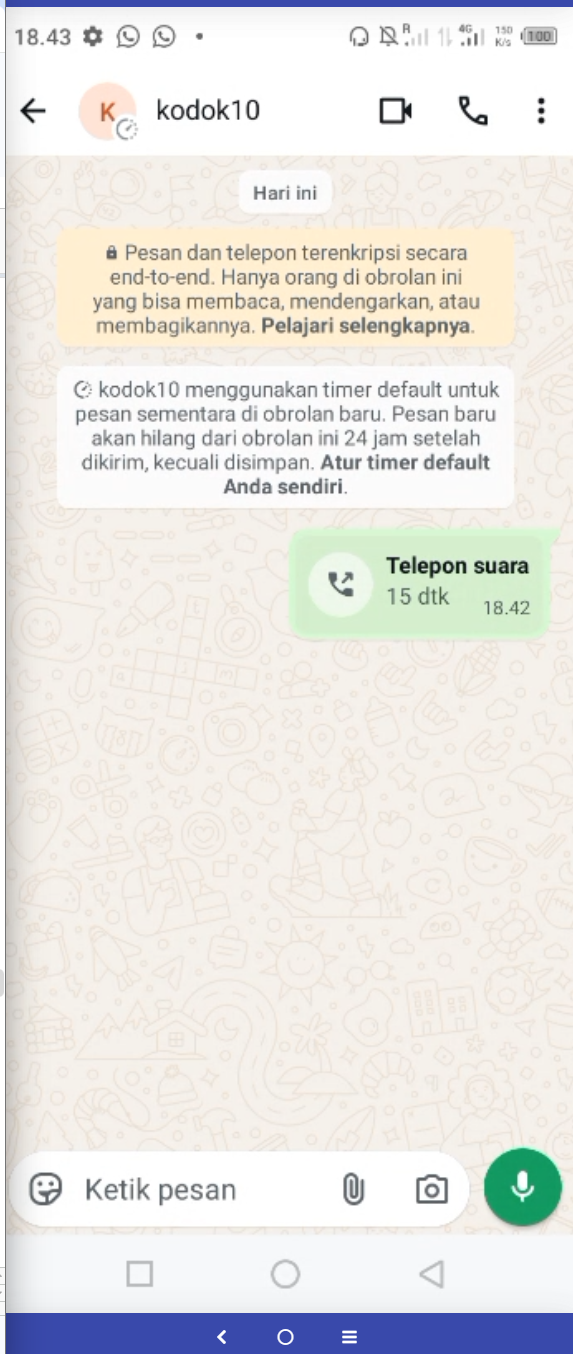The height and width of the screenshot is (1354, 573).
Task: Tap the Telepon suara 15 dtk call entry
Action: [x=420, y=583]
